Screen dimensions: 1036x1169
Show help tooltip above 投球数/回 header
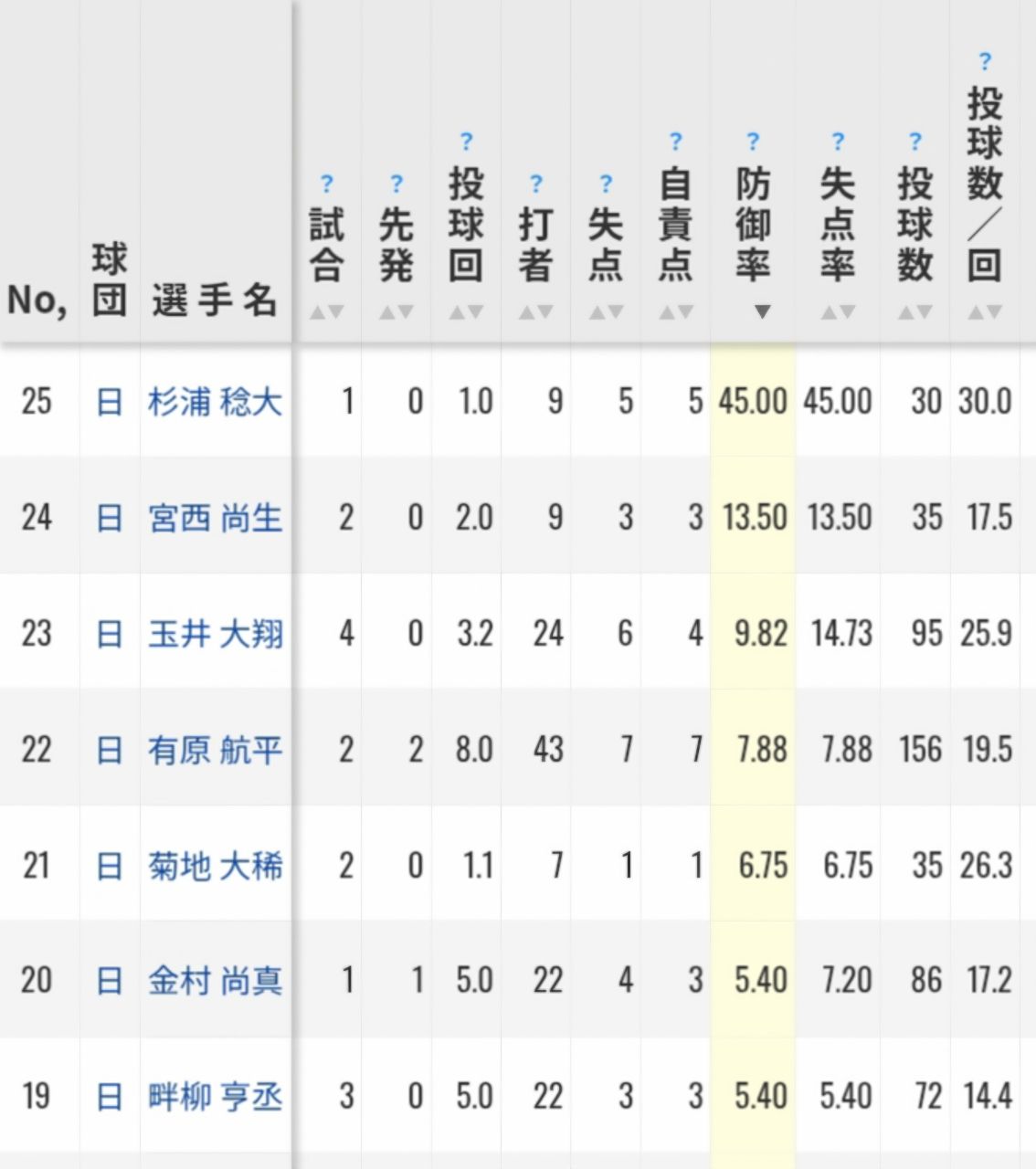[984, 62]
